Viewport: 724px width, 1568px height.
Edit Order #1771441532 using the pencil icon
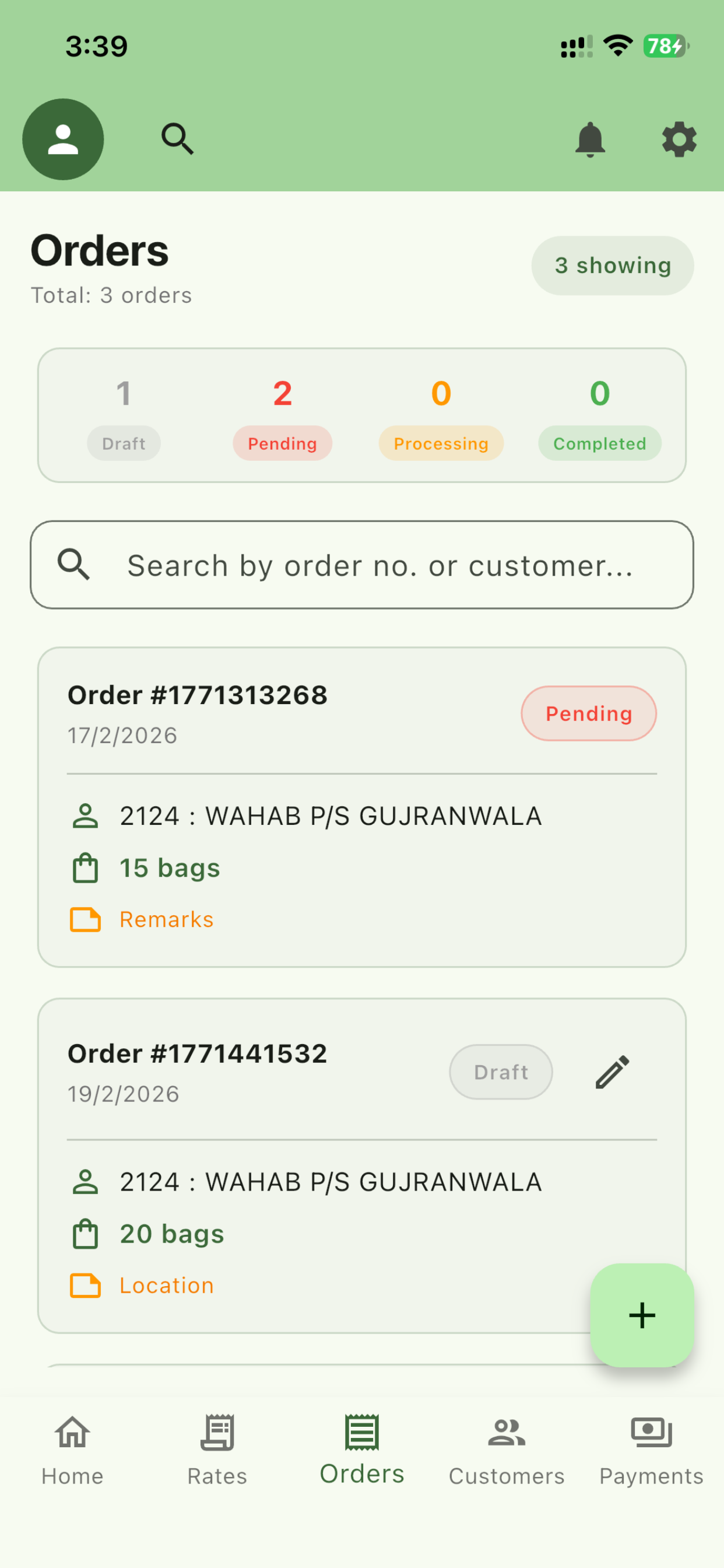coord(612,1072)
